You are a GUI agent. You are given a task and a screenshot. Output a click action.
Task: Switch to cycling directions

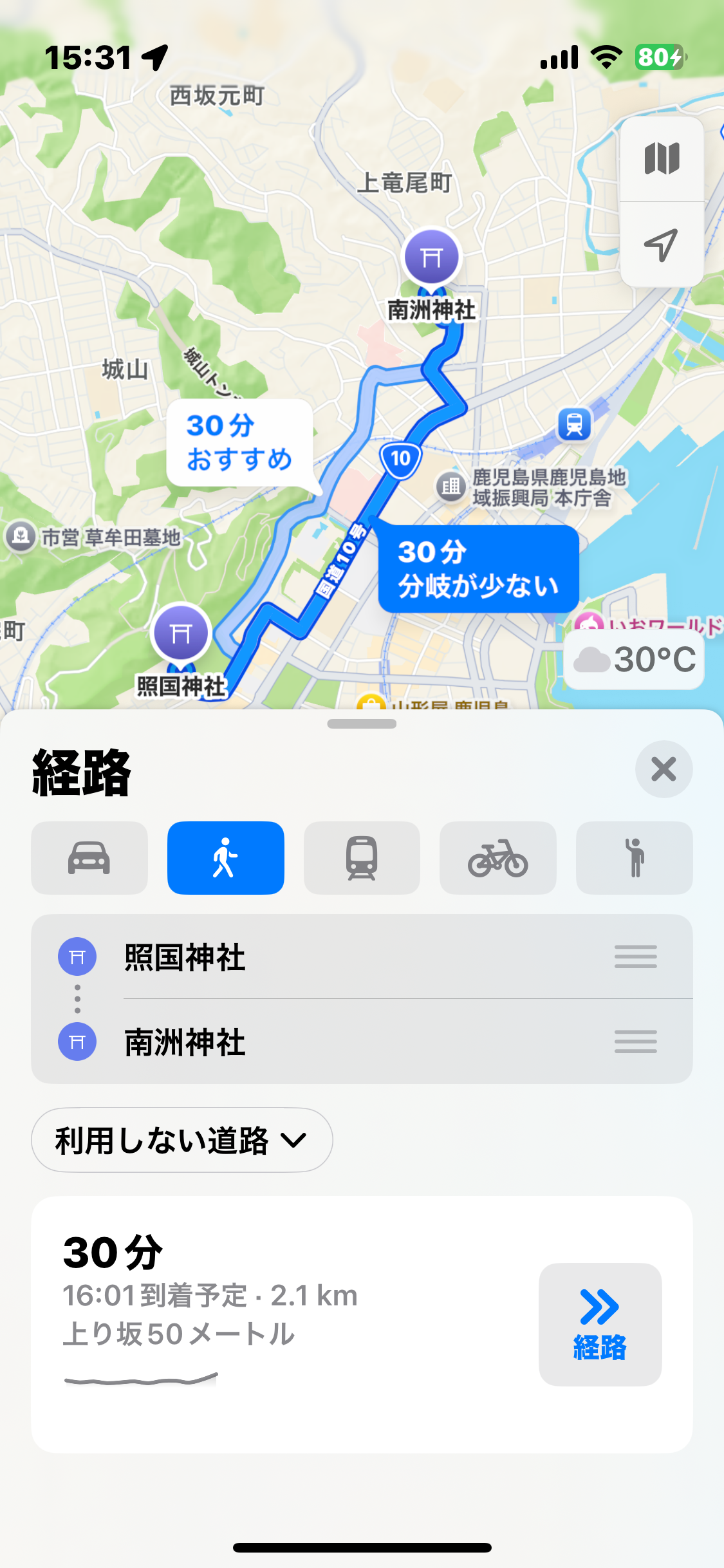point(497,858)
